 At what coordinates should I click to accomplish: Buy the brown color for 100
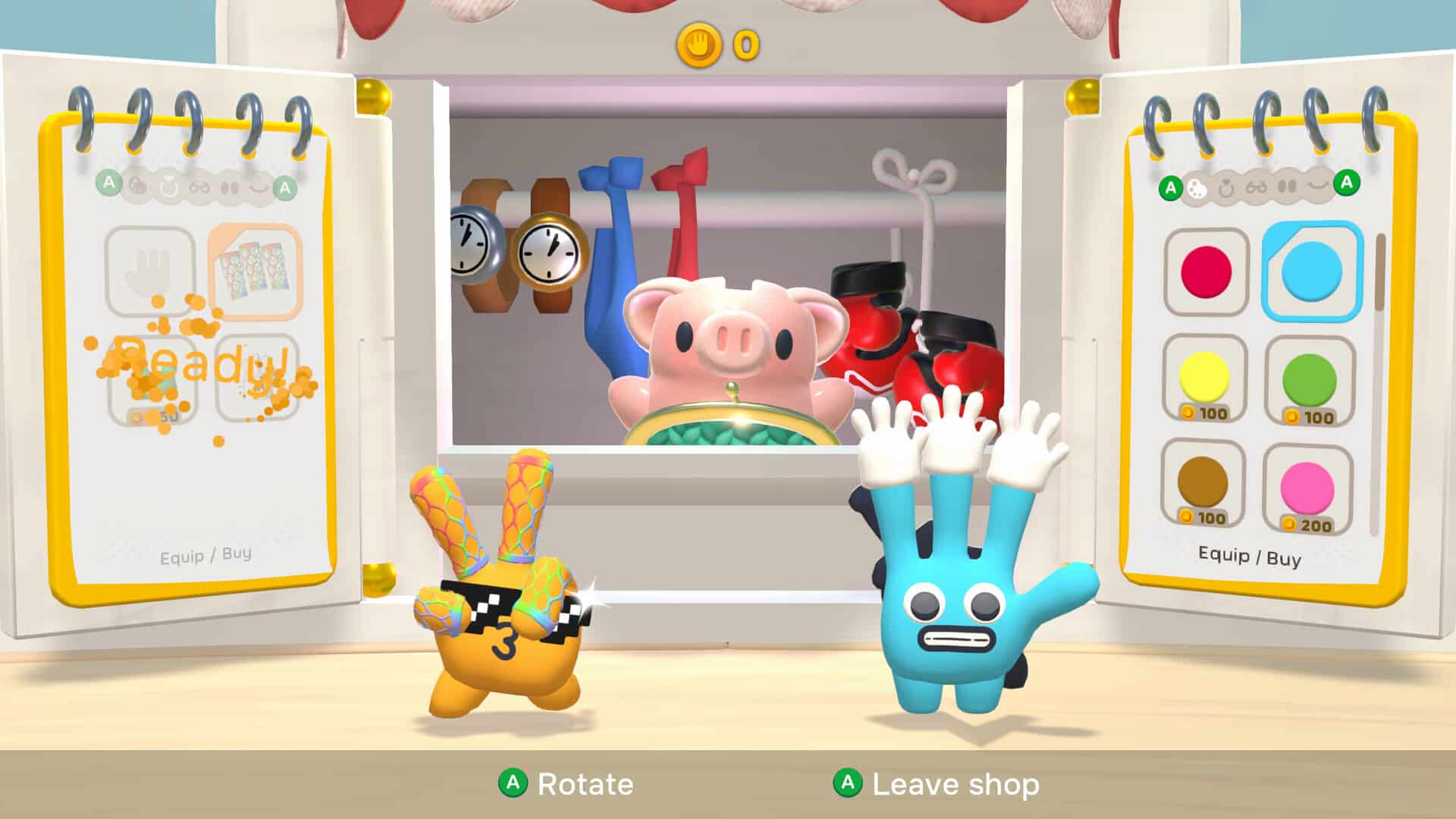[1203, 483]
